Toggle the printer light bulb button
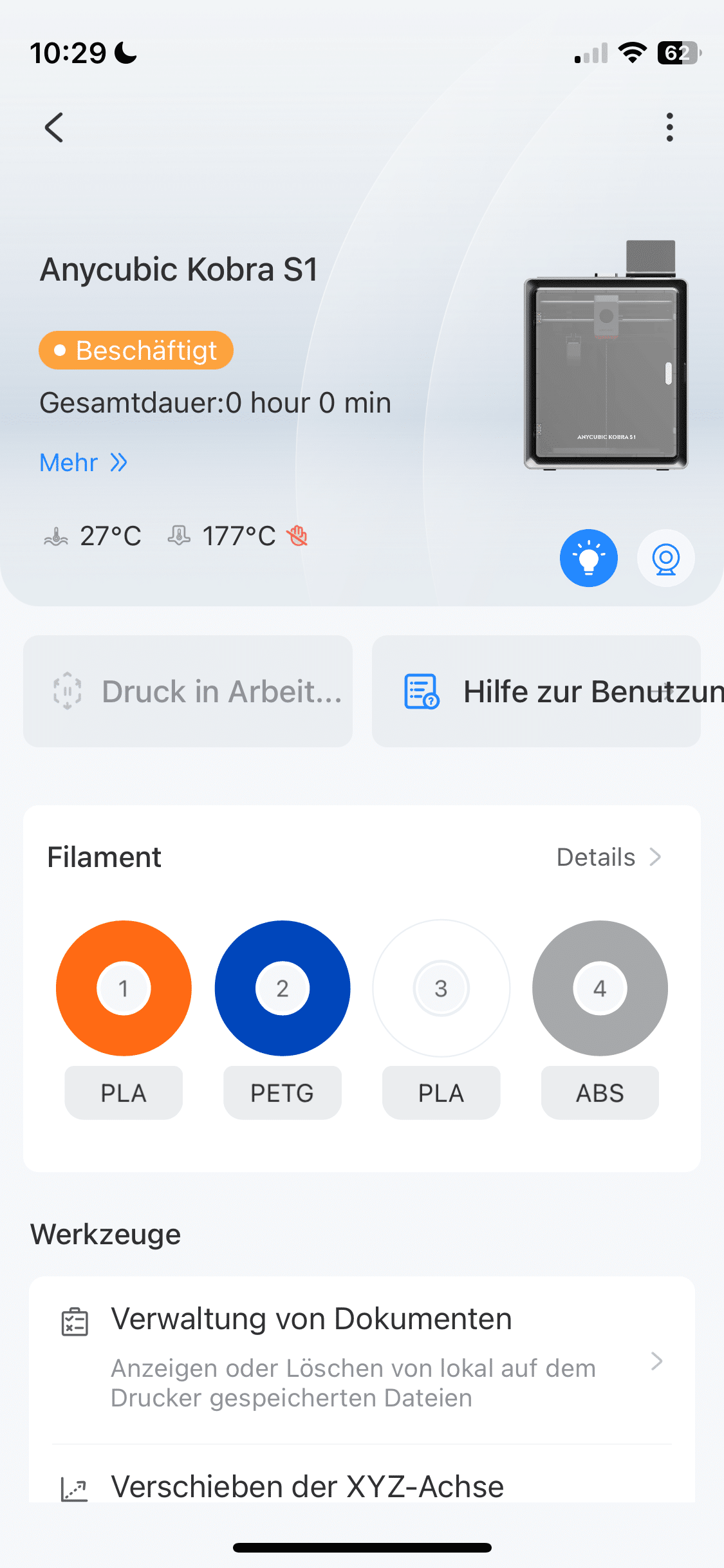 point(588,558)
